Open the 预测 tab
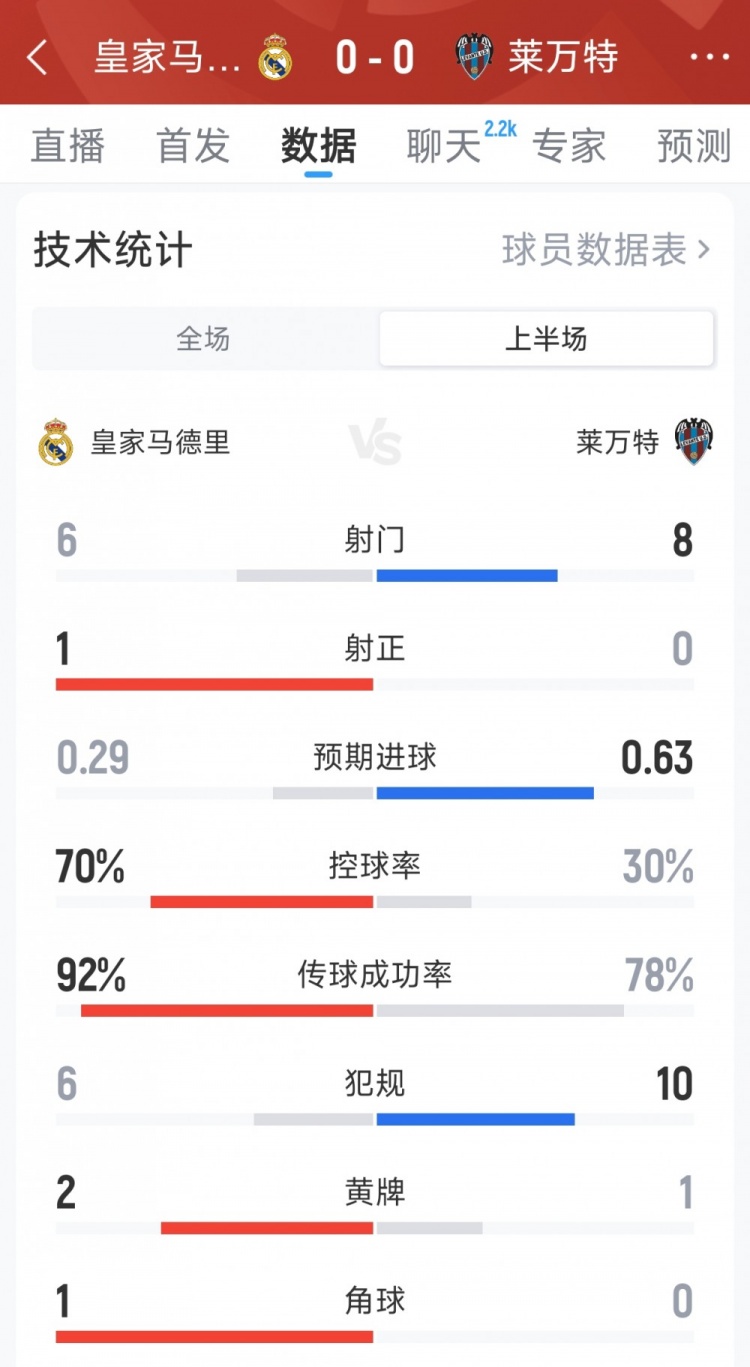Image resolution: width=750 pixels, height=1367 pixels. pos(694,146)
